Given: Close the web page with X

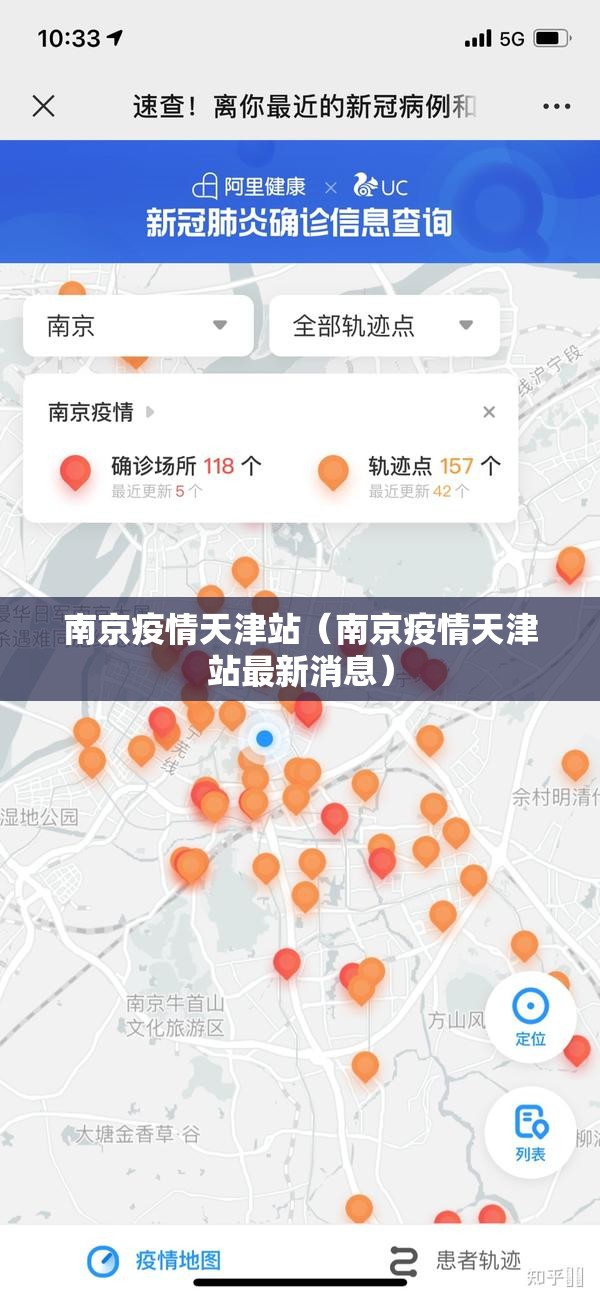Looking at the screenshot, I should (43, 106).
